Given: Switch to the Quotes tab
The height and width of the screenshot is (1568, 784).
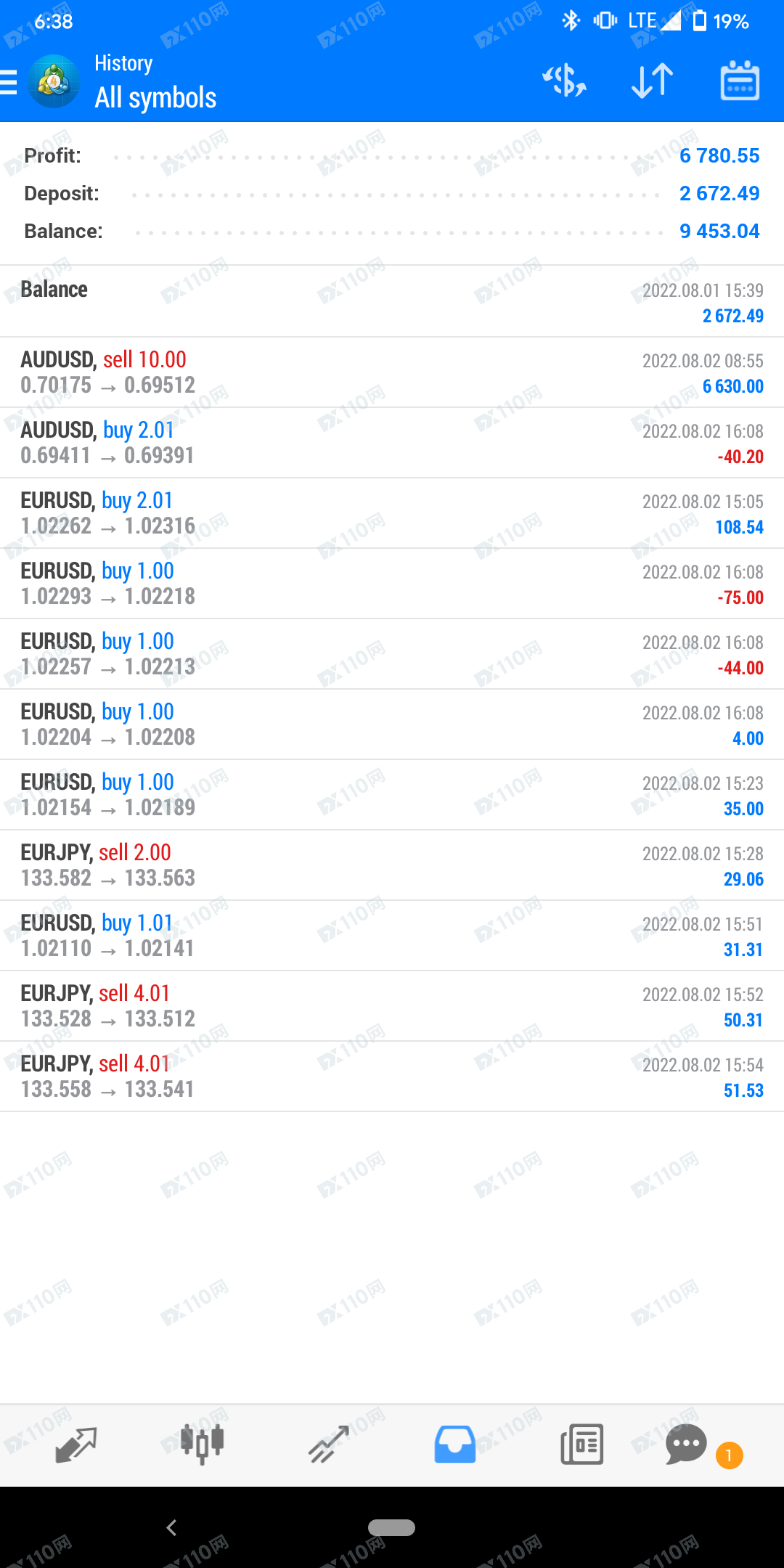Looking at the screenshot, I should tap(76, 1445).
